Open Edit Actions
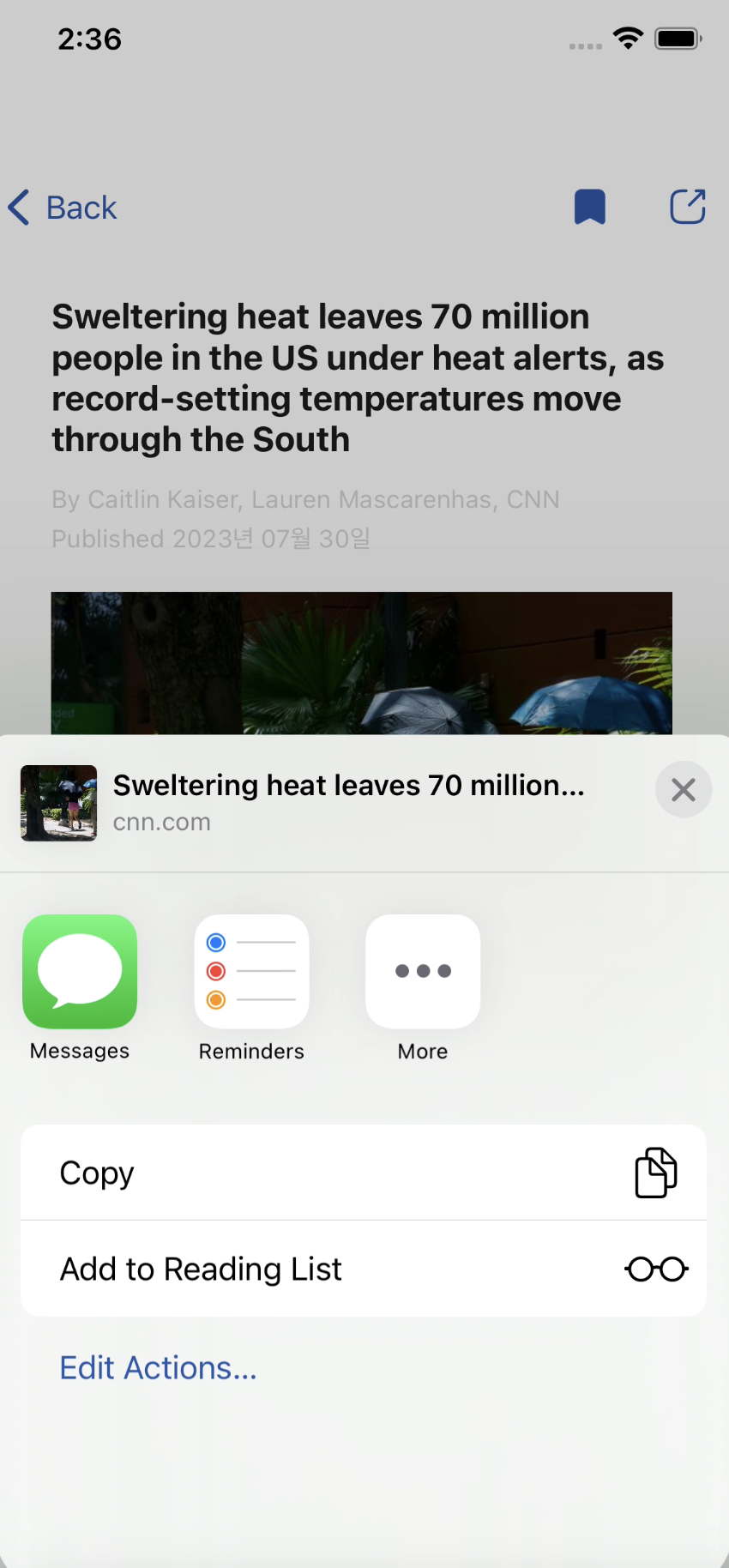The height and width of the screenshot is (1568, 729). coord(158,1367)
